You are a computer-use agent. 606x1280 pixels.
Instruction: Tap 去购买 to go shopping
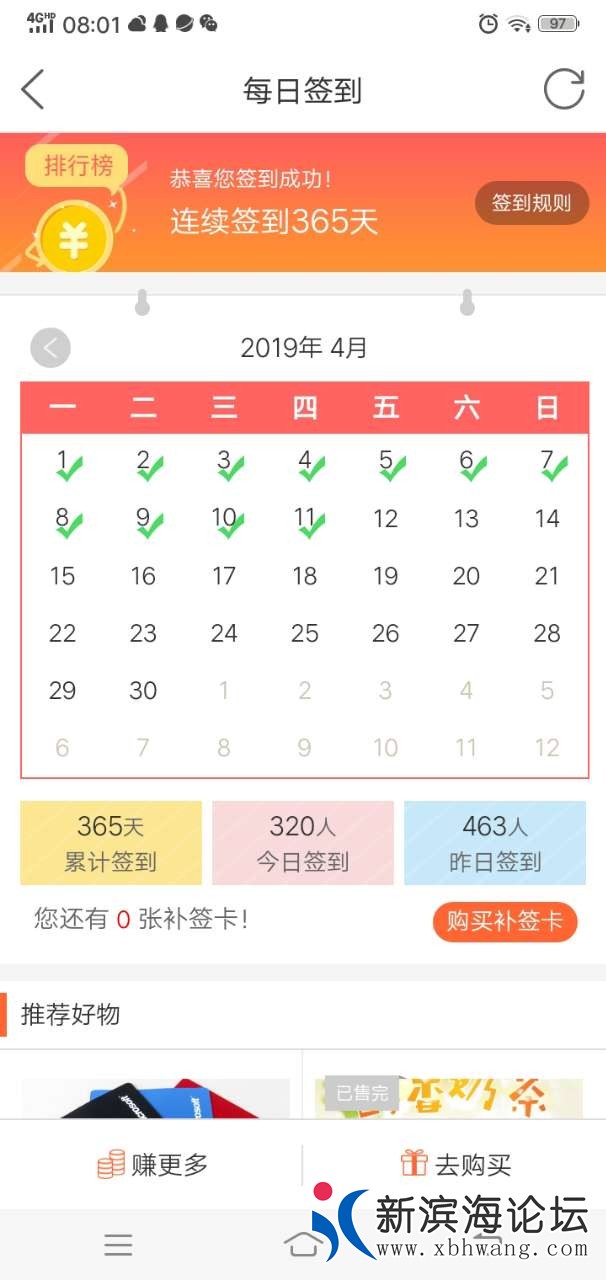455,1164
